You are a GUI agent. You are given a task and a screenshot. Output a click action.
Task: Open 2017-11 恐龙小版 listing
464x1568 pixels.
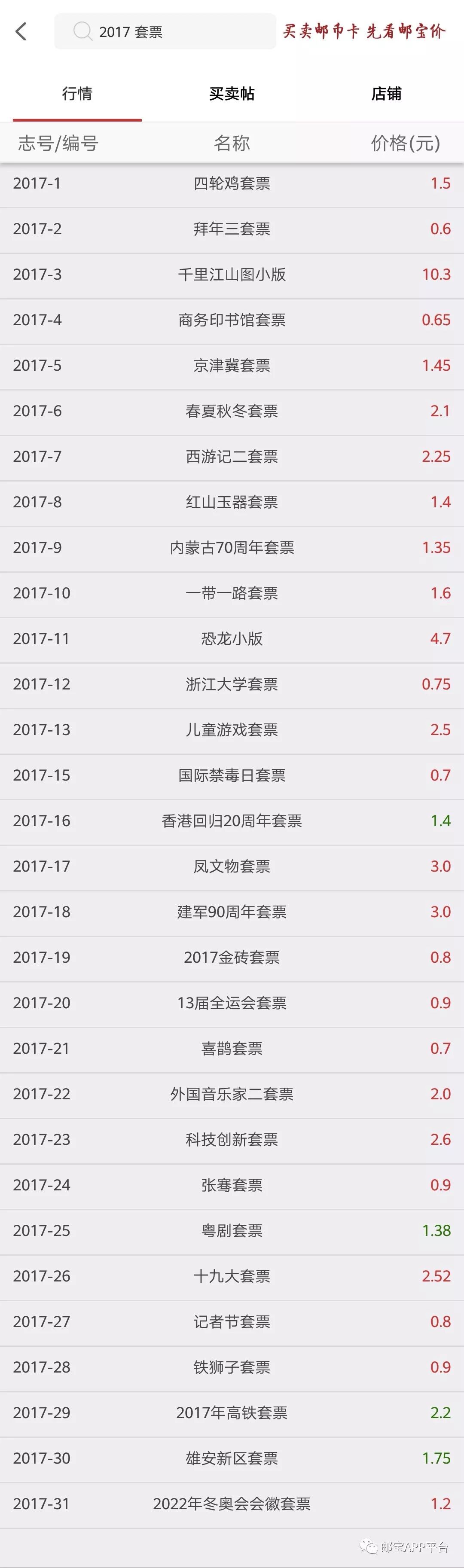pos(232,638)
